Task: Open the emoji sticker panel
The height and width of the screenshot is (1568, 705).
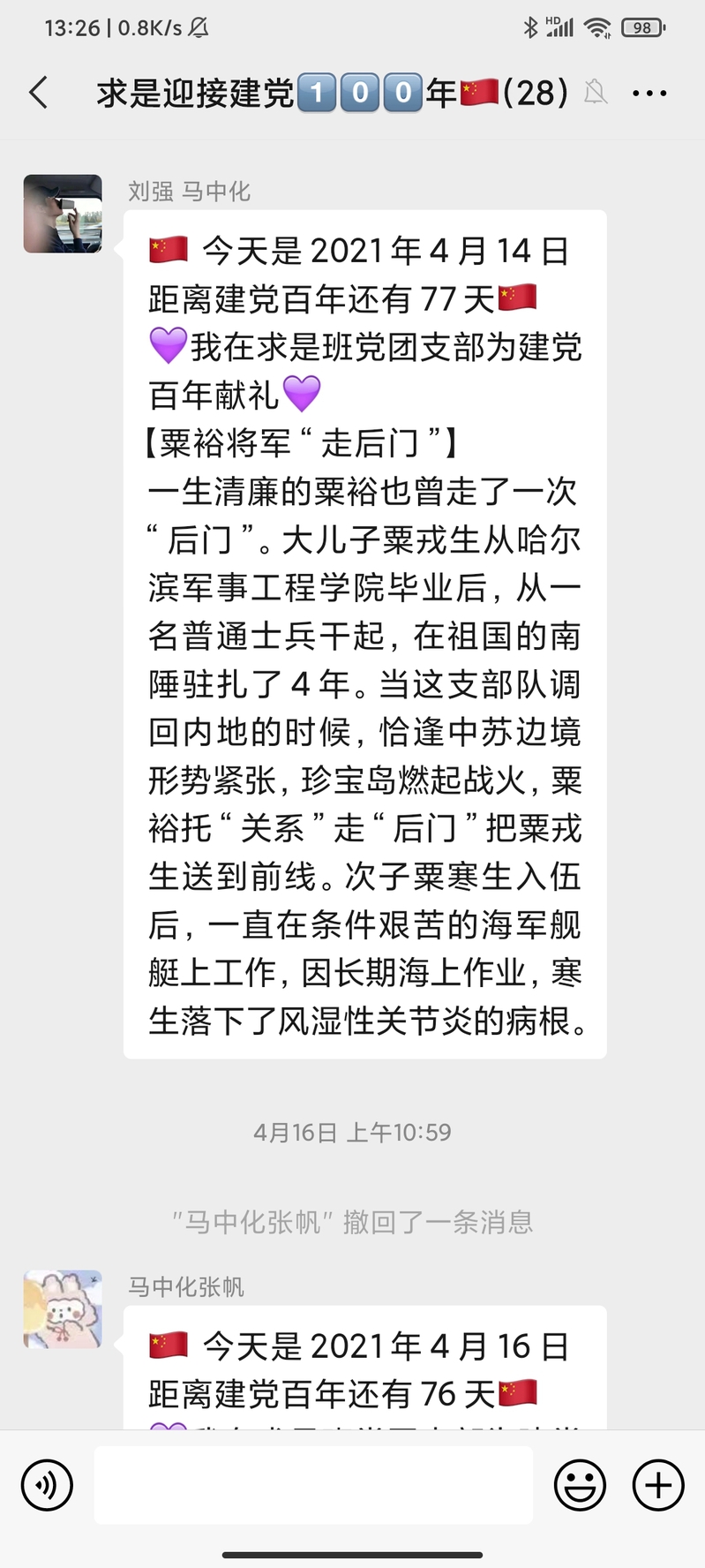Action: [580, 1485]
